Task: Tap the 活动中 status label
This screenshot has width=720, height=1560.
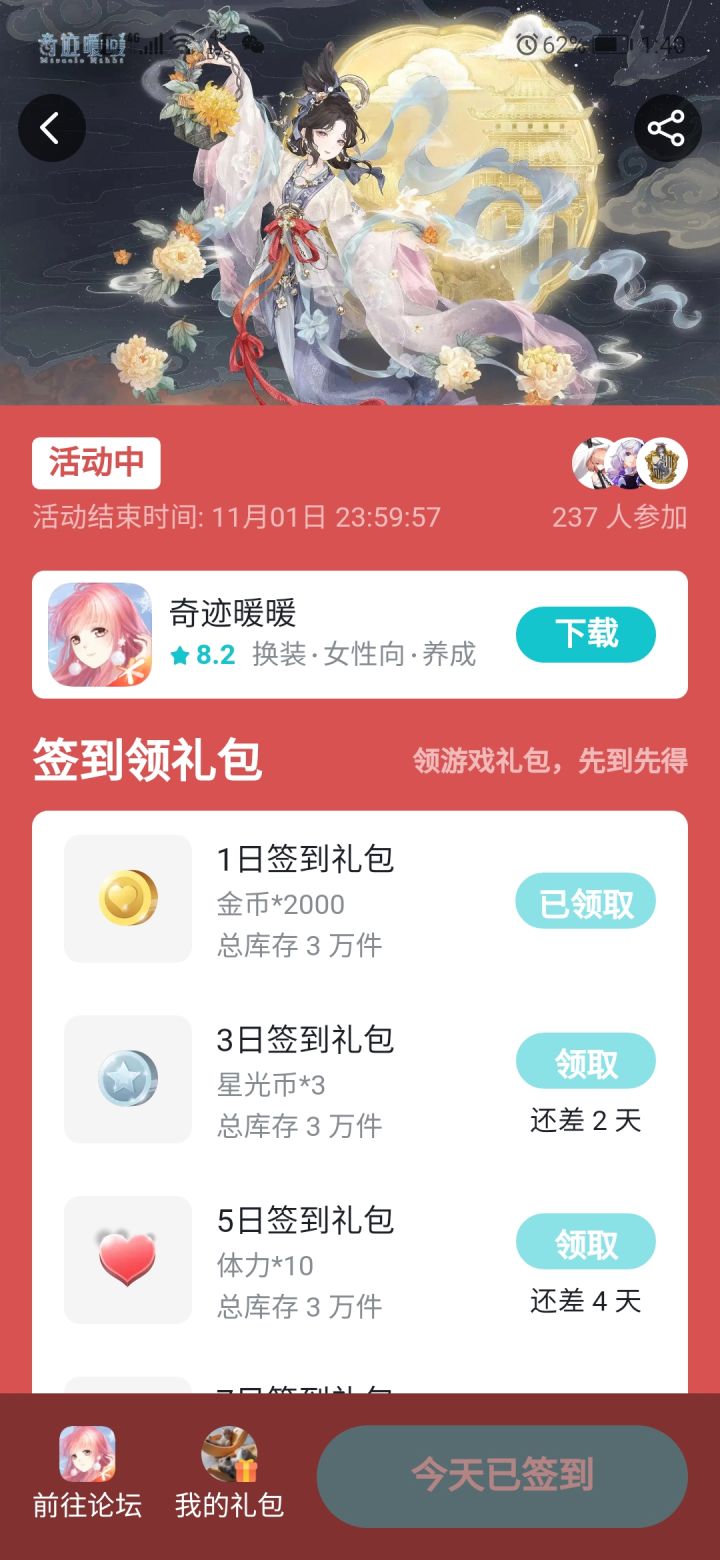Action: 96,462
